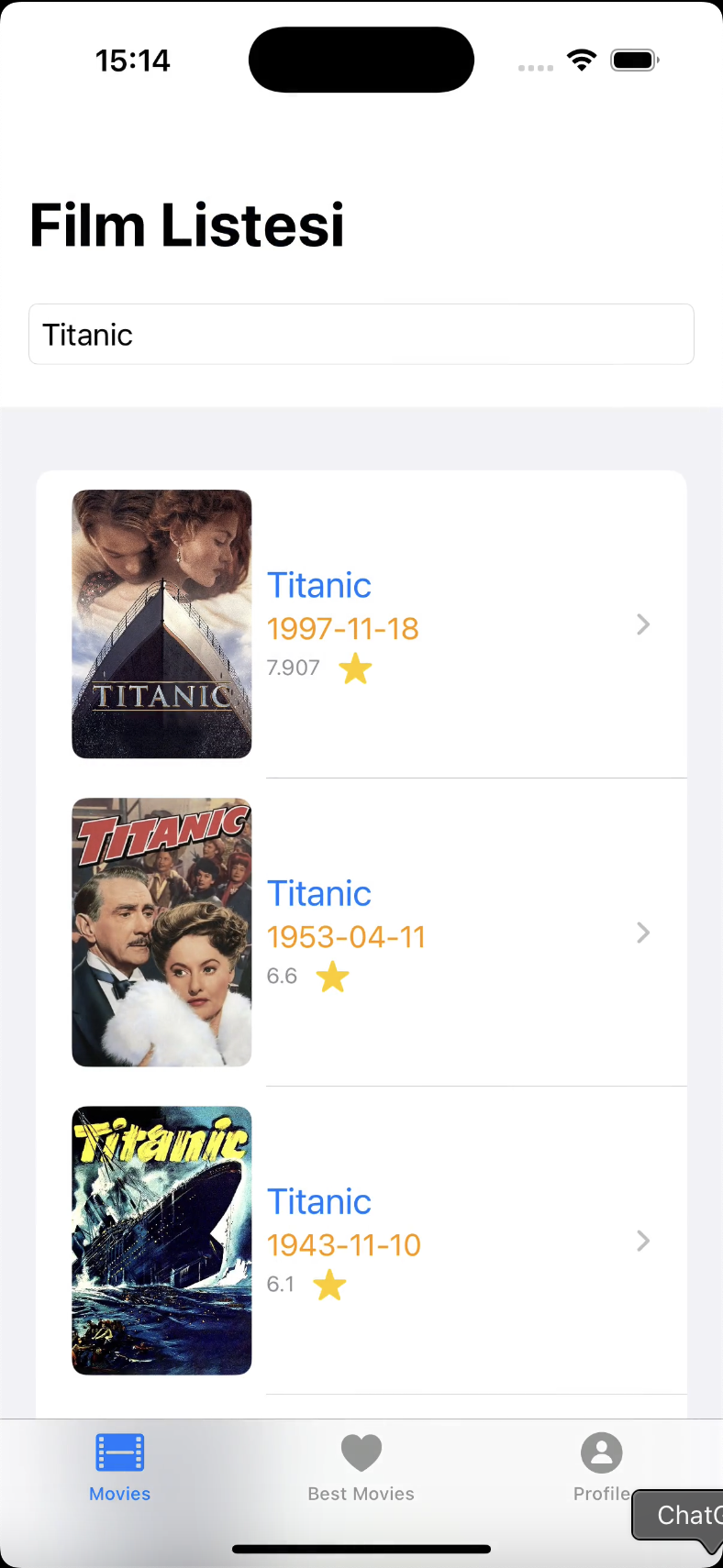Click the Titanic search input field

click(361, 334)
